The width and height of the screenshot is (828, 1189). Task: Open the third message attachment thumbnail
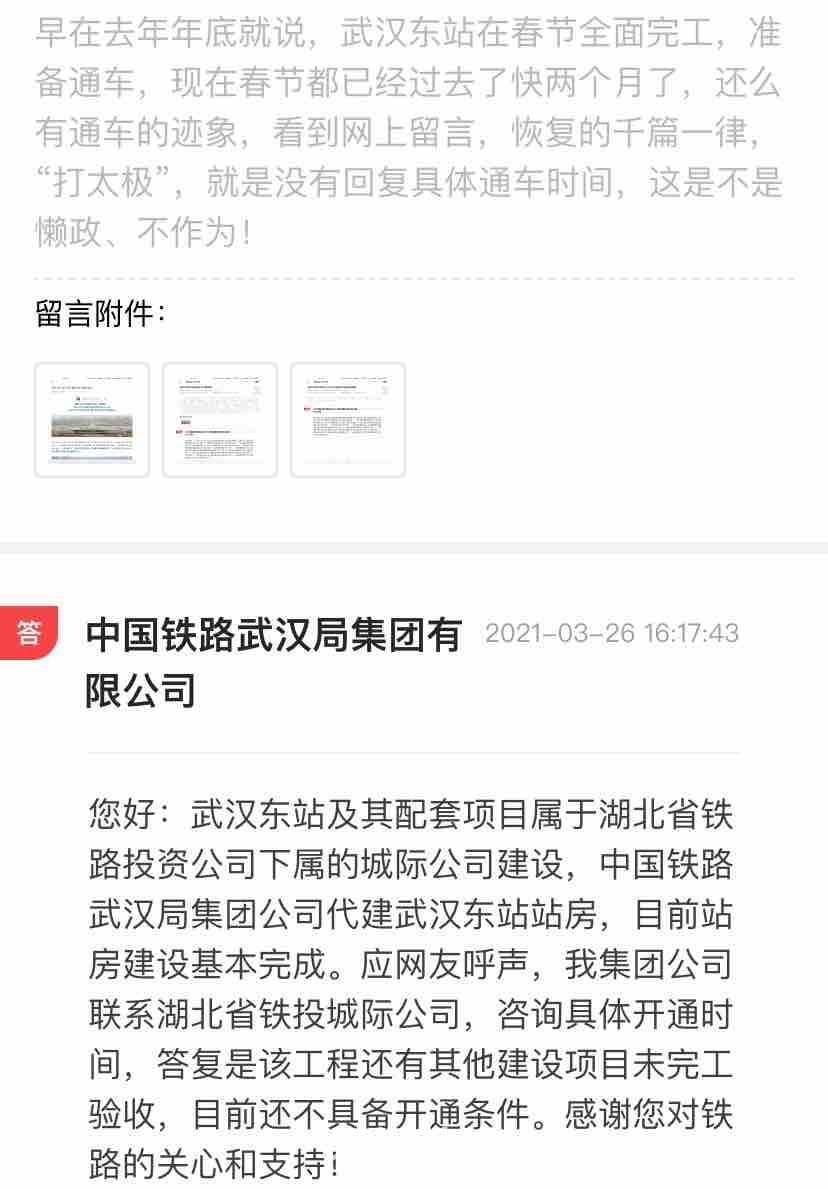pos(348,420)
